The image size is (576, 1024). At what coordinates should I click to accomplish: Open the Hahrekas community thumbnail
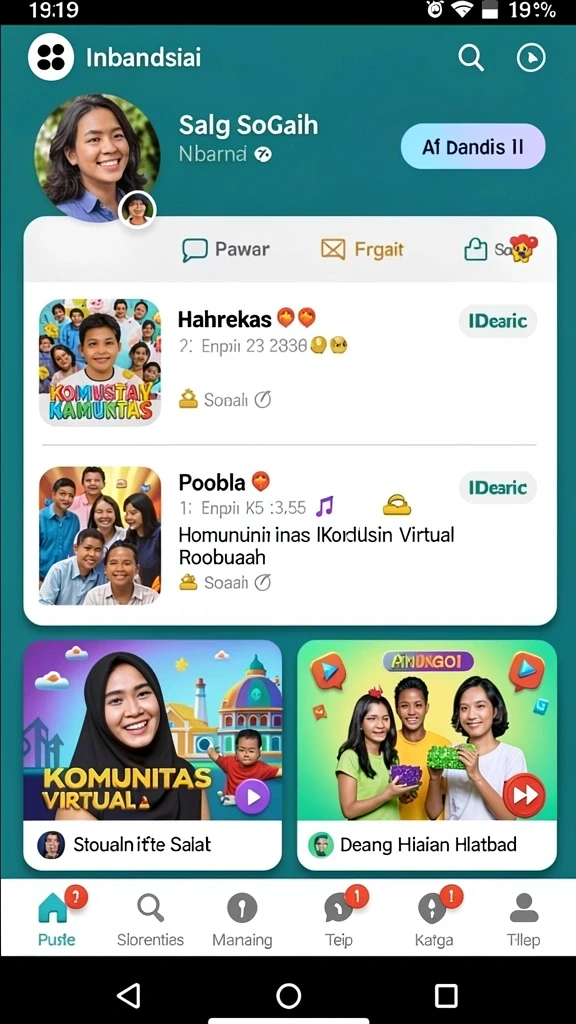(x=100, y=362)
